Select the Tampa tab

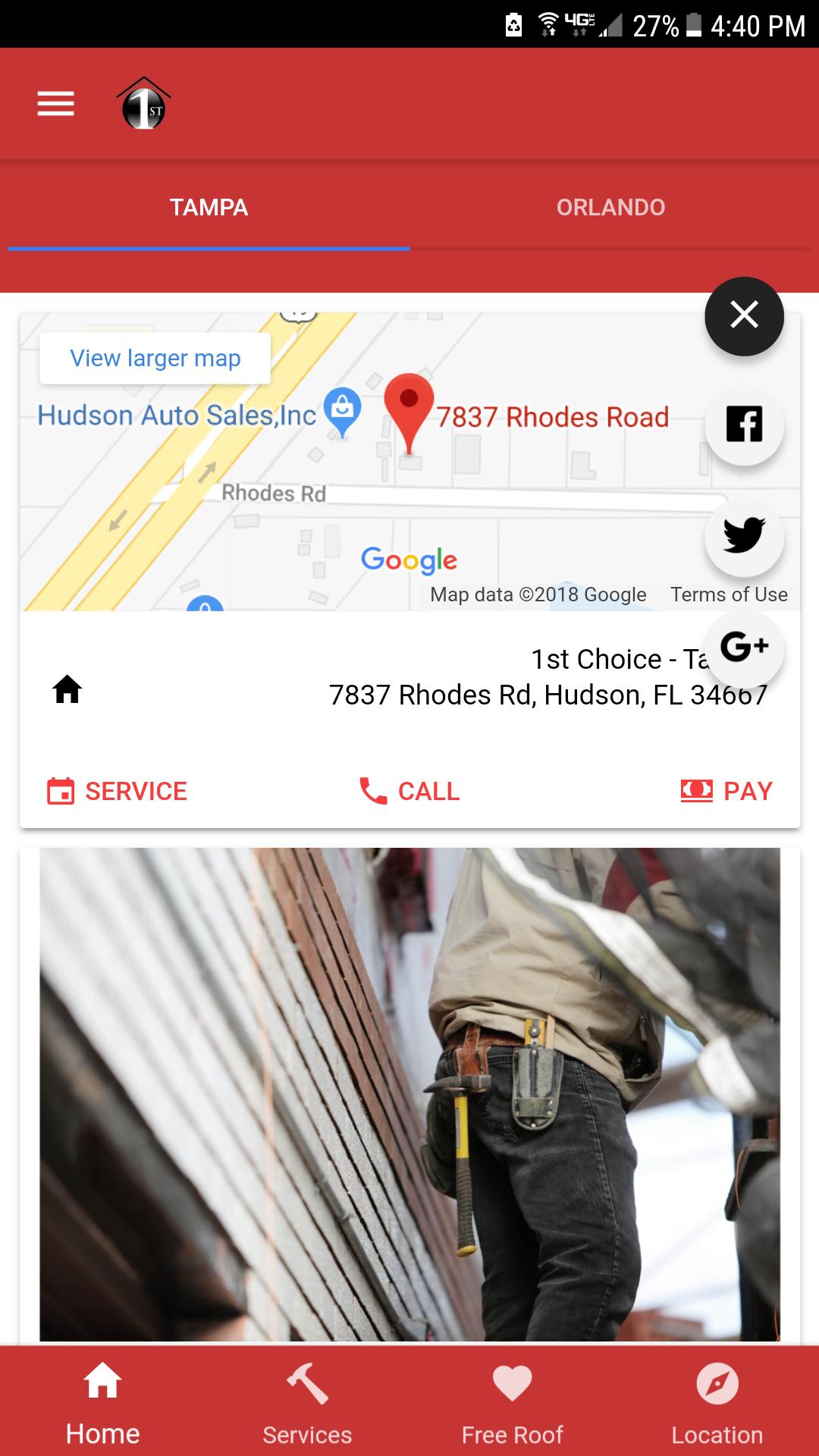click(x=209, y=207)
